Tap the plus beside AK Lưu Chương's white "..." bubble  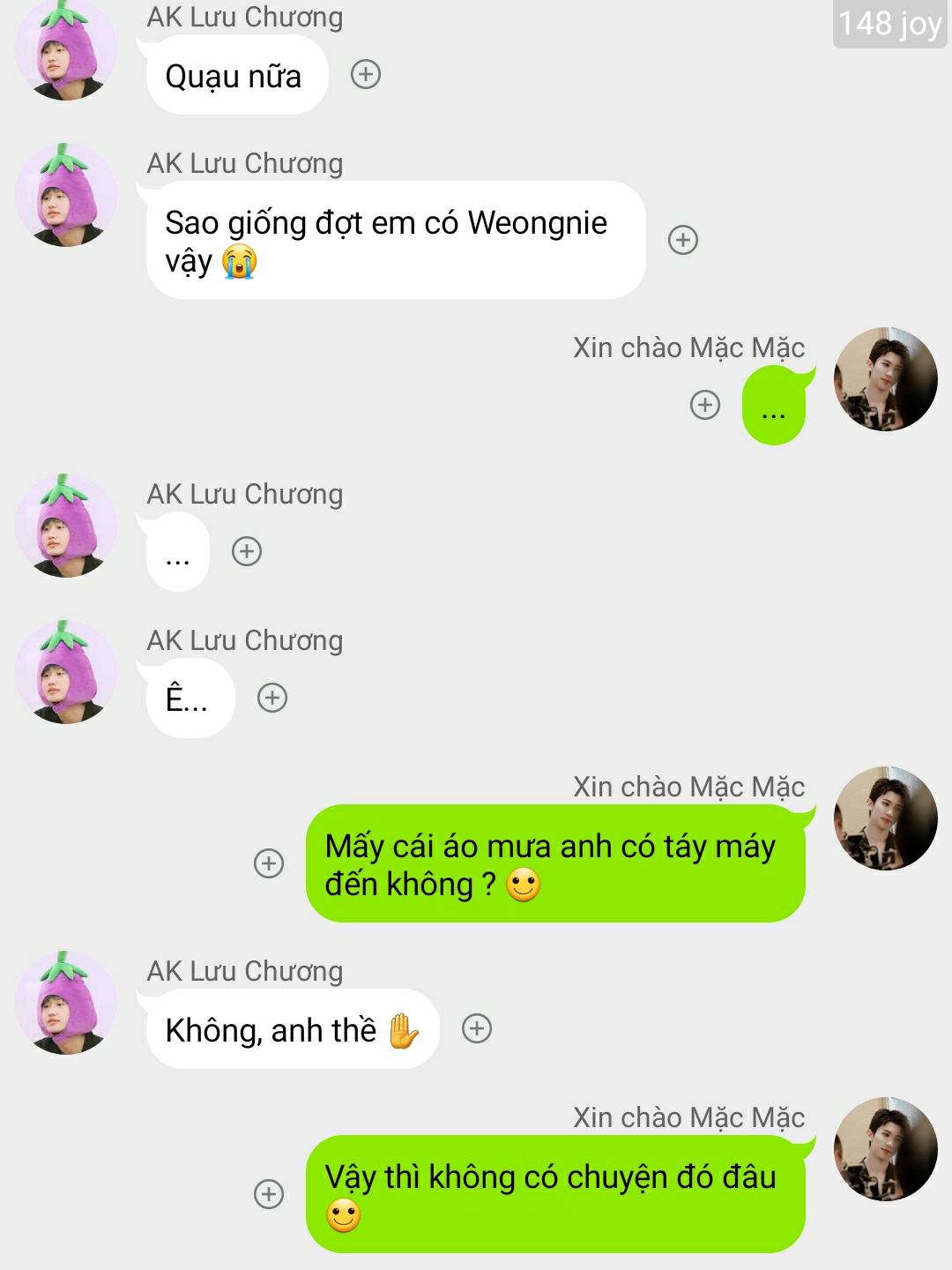pyautogui.click(x=247, y=551)
